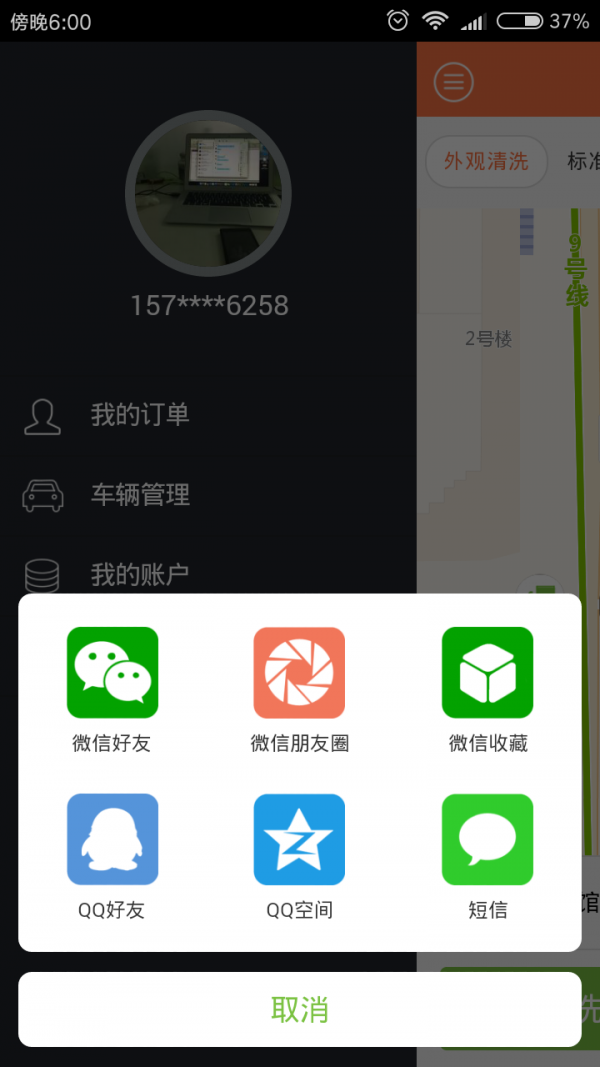Share to 微信好友
The image size is (600, 1067).
point(112,673)
